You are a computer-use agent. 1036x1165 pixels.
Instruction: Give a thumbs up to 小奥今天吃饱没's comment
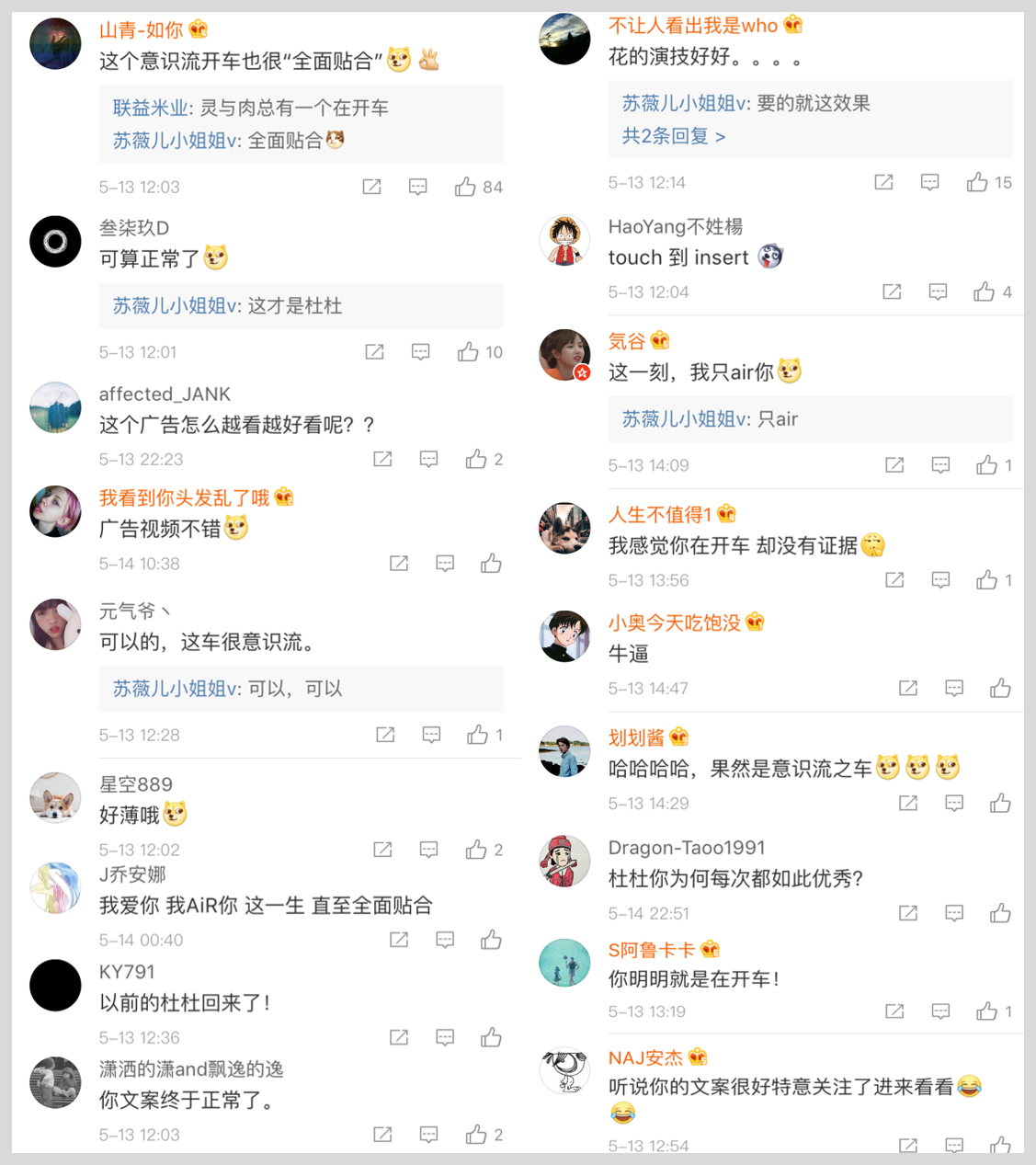tap(1000, 688)
